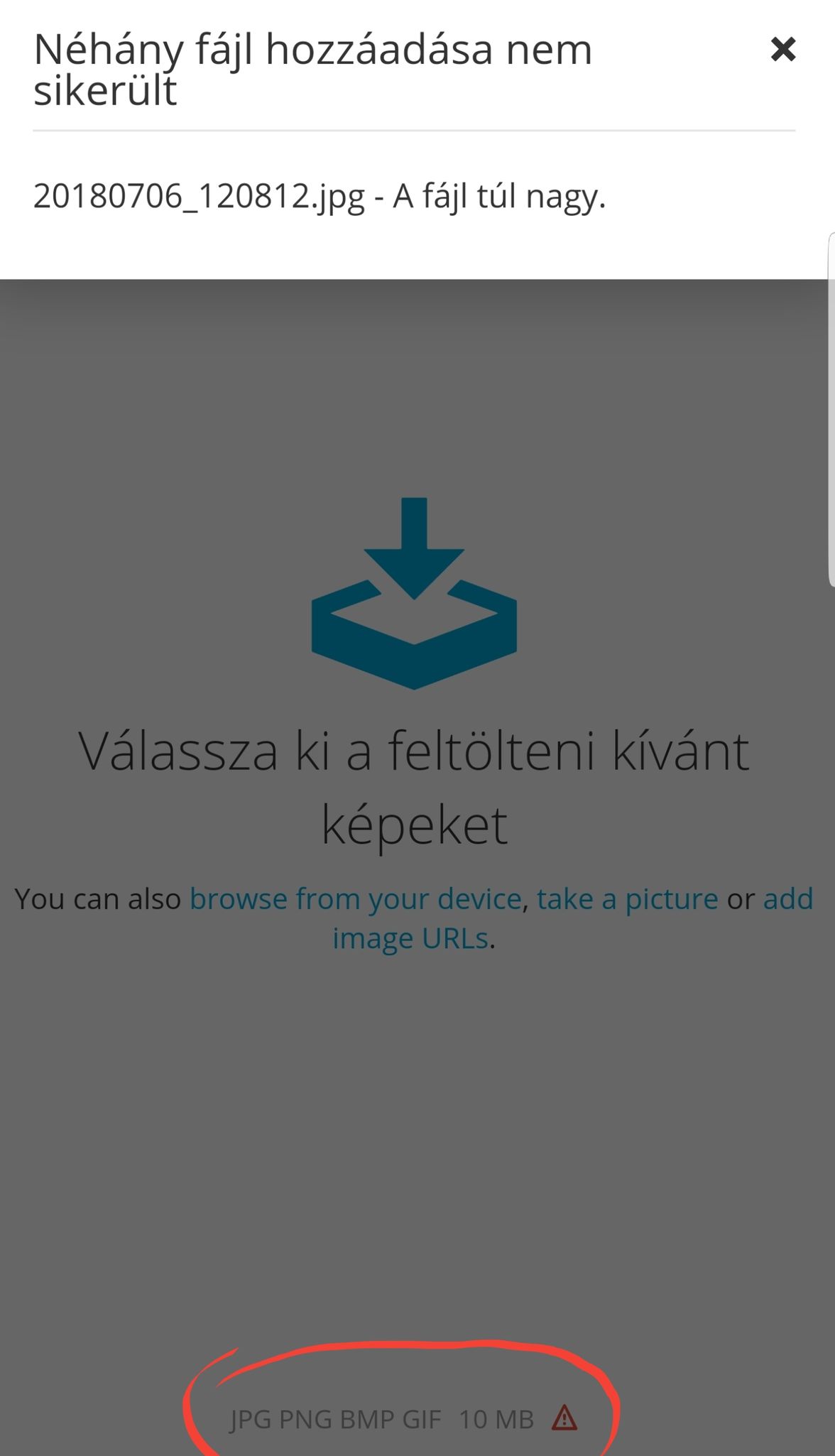Open the browse from your device link

355,899
